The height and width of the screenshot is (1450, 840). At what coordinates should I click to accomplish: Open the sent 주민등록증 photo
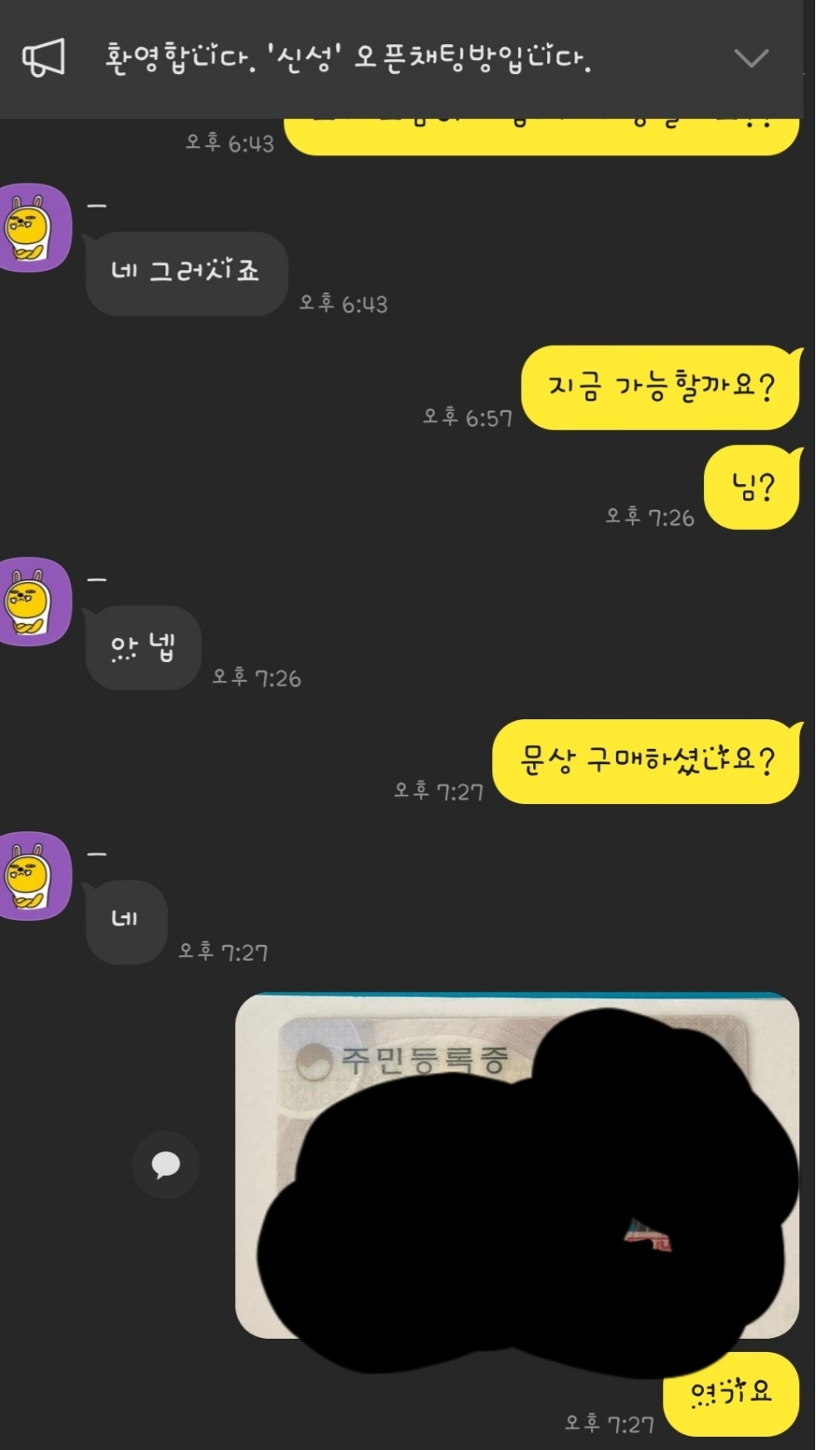click(x=516, y=1164)
